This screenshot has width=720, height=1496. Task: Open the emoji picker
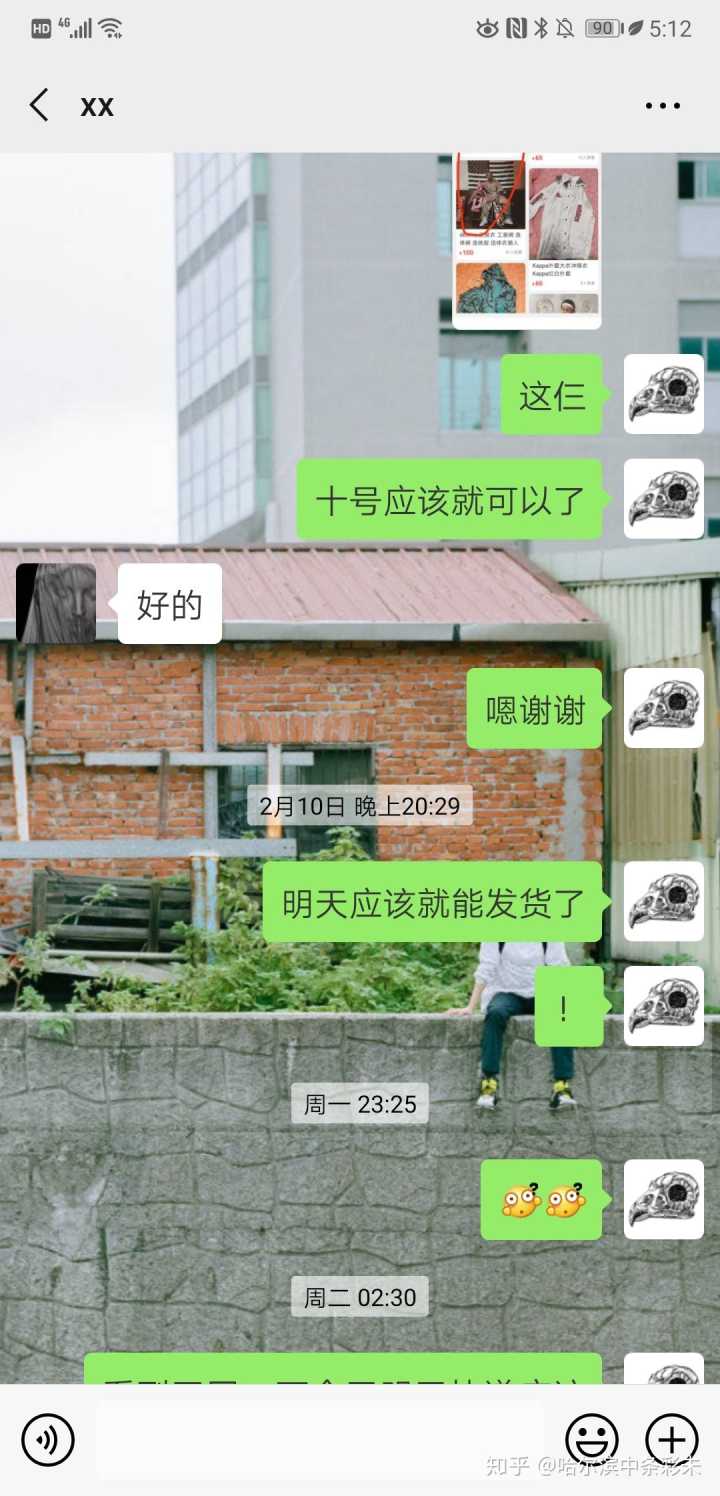pos(591,1440)
